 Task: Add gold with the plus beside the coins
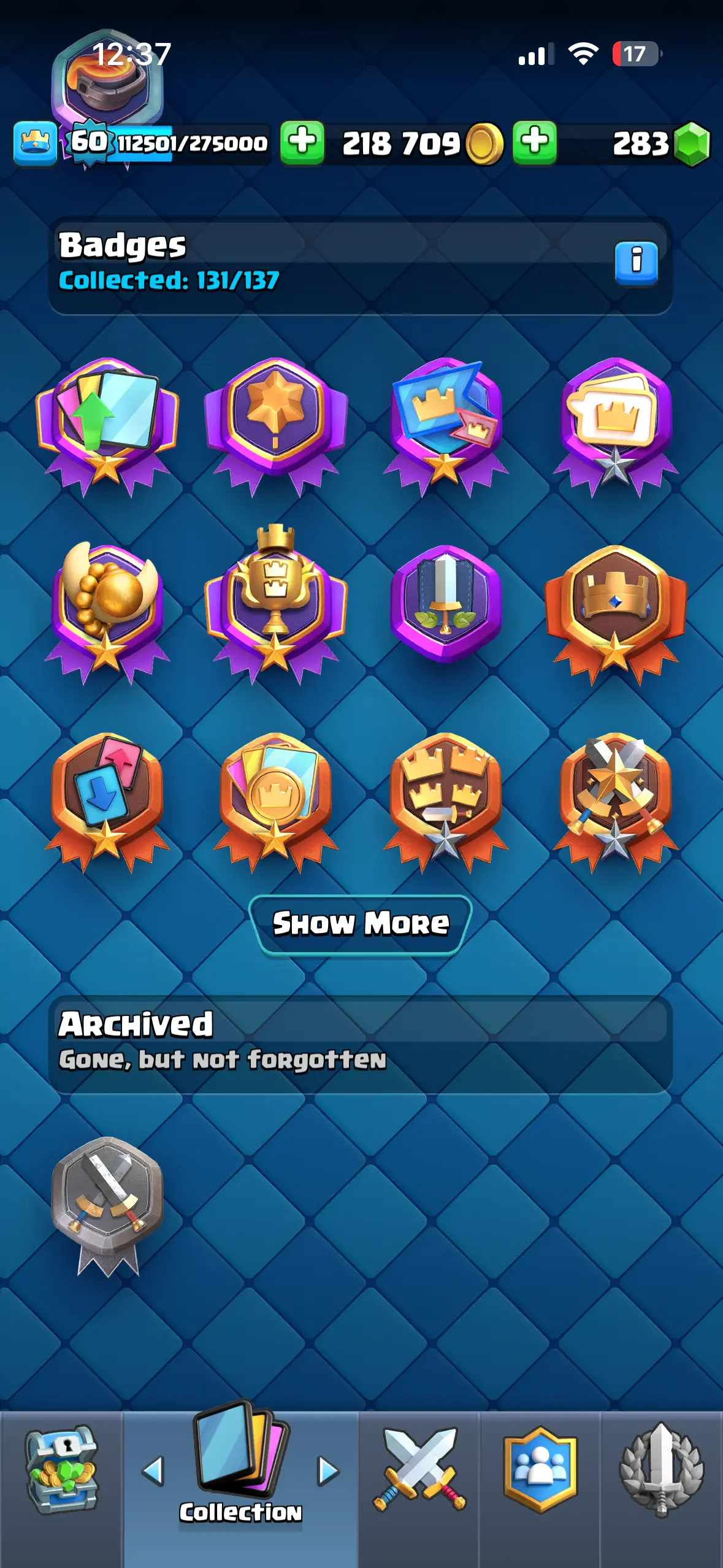(534, 143)
